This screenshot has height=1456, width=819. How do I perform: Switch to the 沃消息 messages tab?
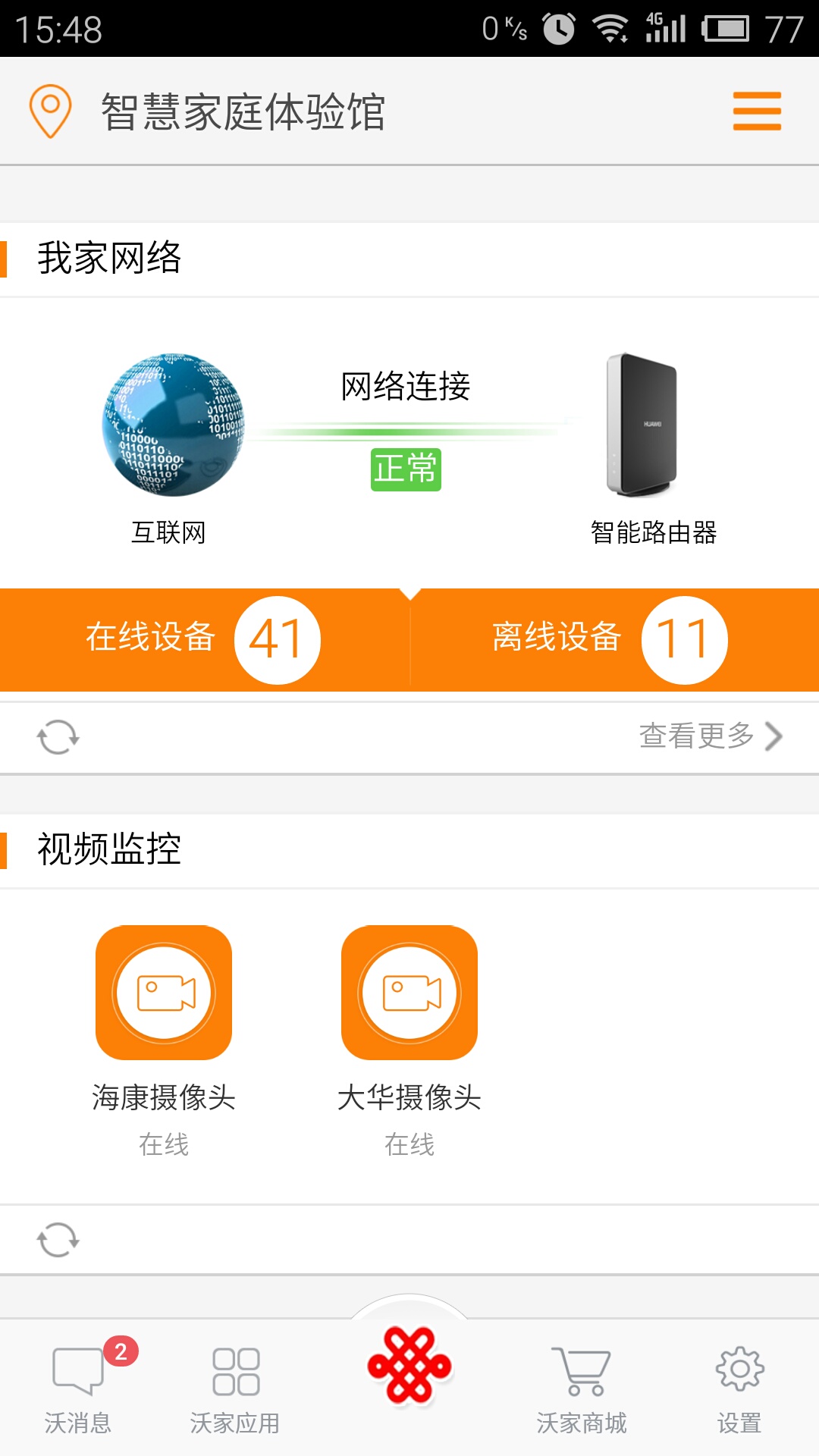point(78,1388)
